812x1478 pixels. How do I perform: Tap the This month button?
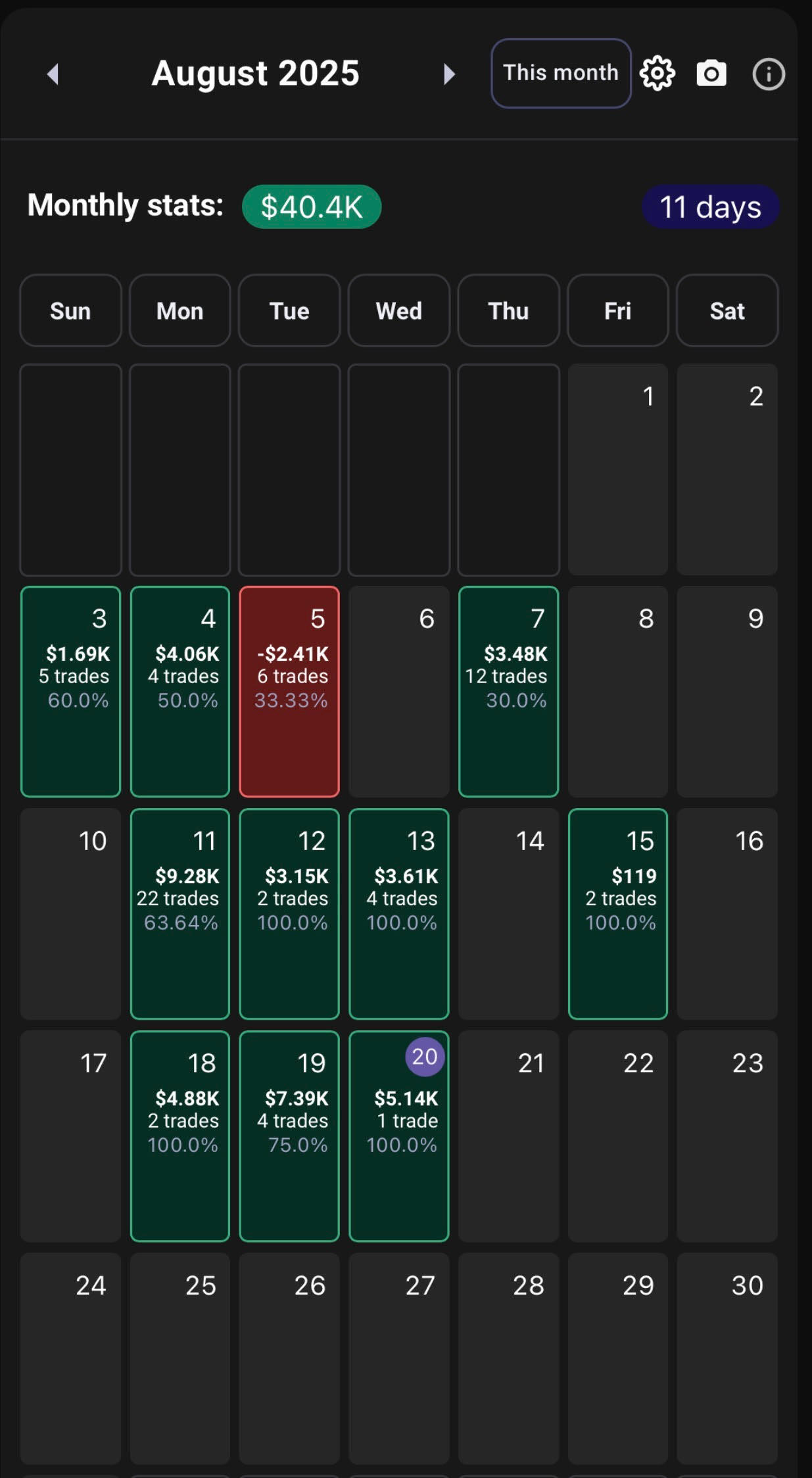coord(560,73)
